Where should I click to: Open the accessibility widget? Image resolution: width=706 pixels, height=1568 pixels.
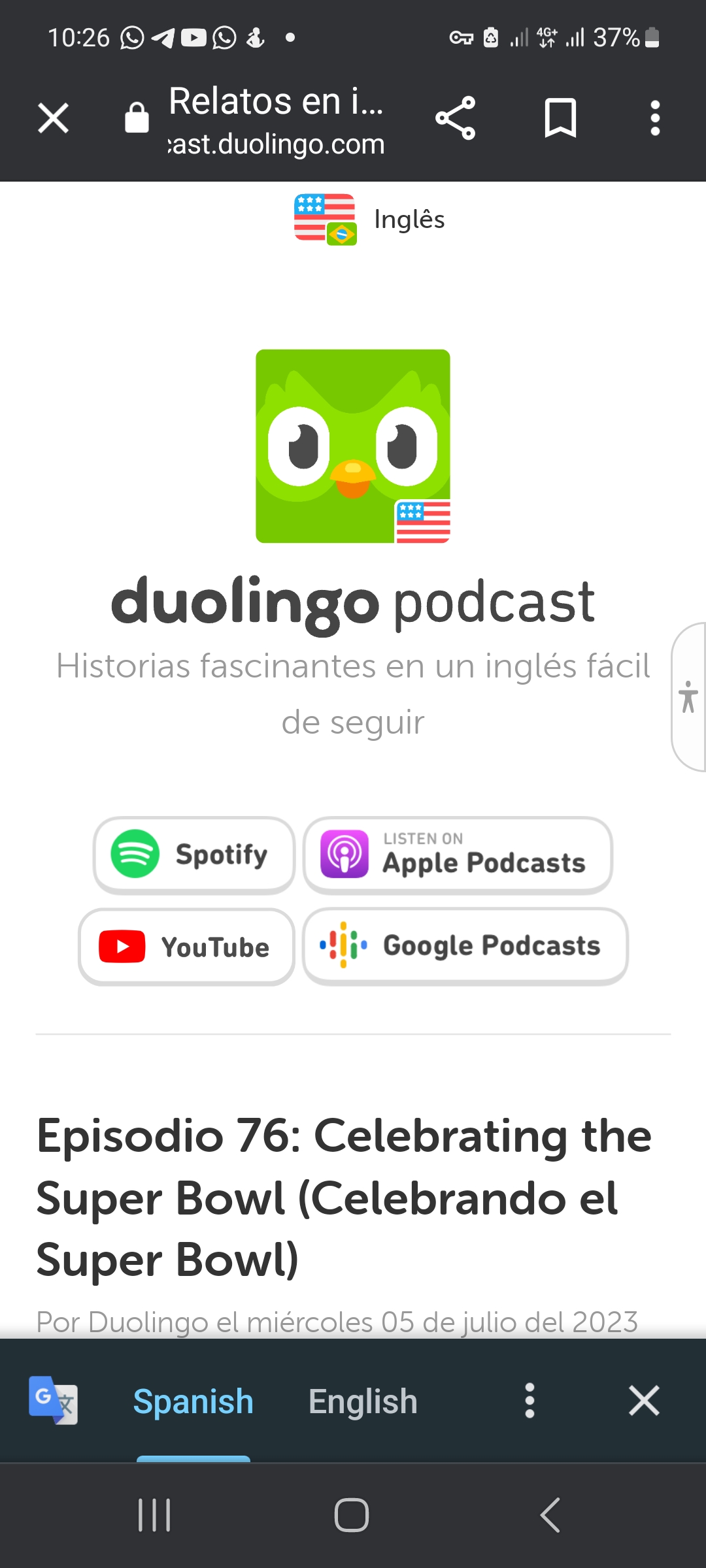[688, 696]
